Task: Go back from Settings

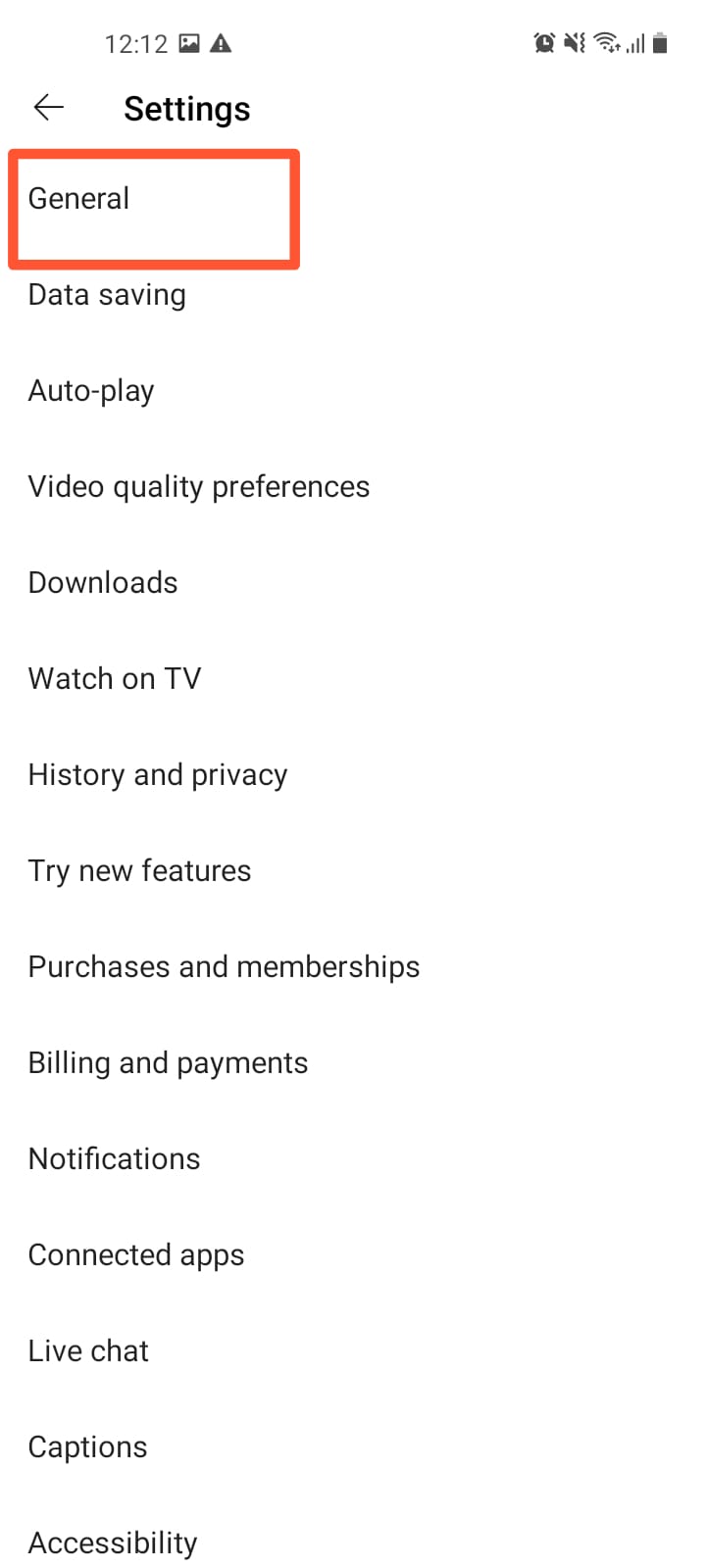Action: [48, 108]
